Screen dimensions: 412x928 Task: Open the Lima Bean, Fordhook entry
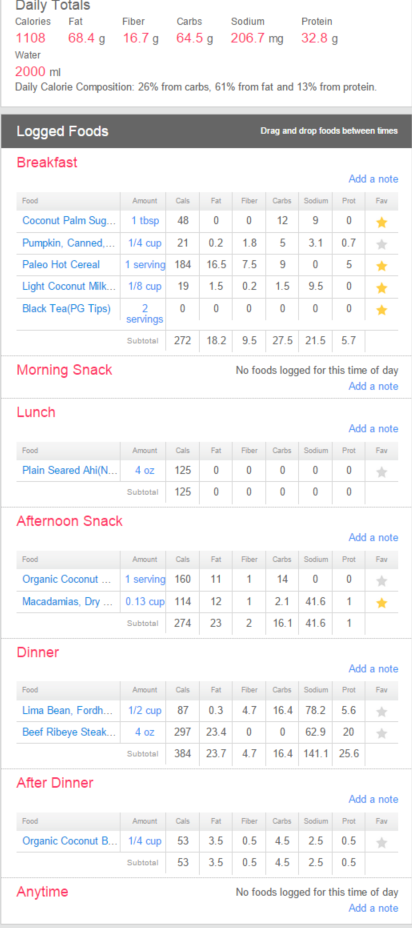point(67,710)
